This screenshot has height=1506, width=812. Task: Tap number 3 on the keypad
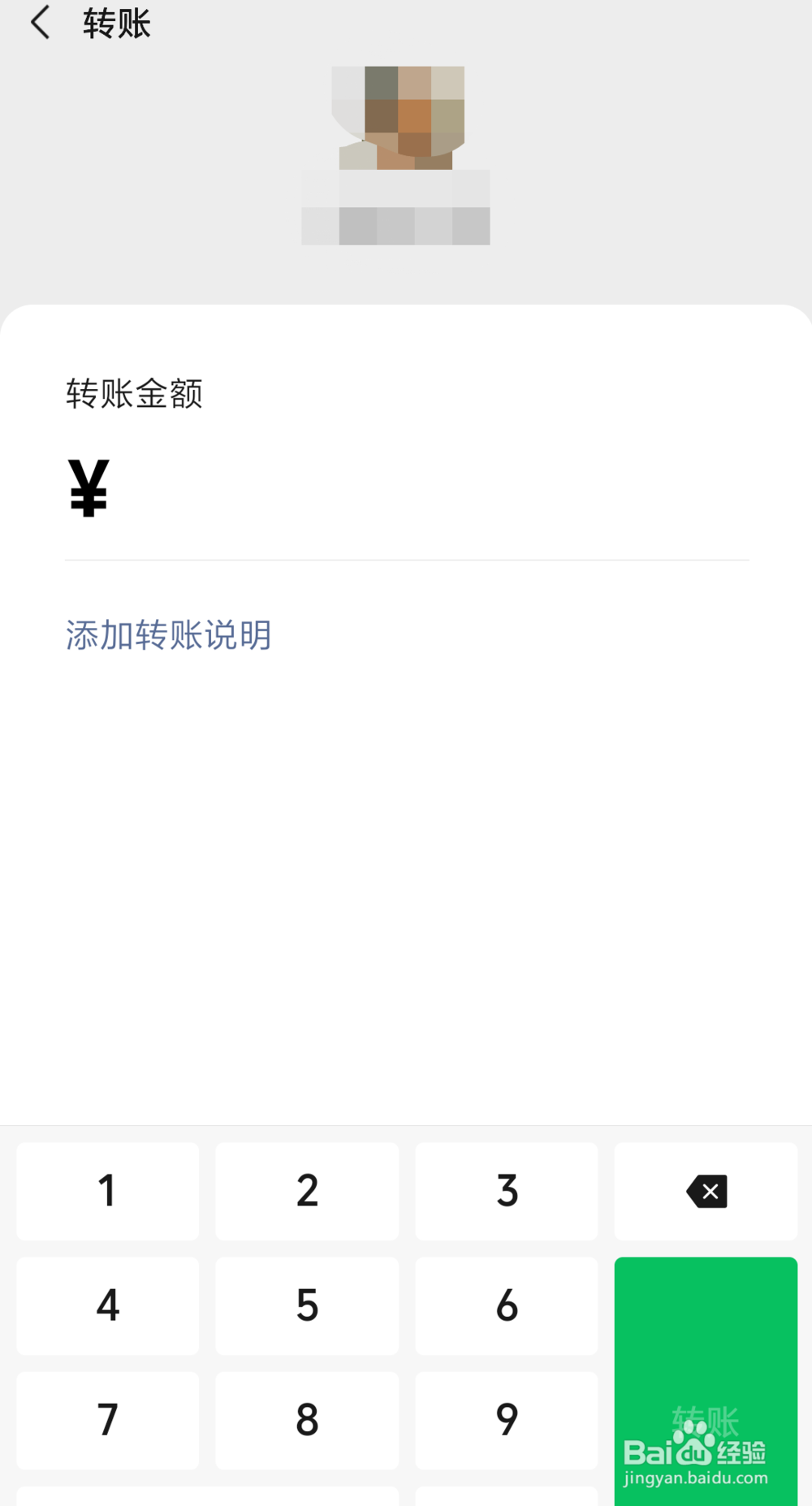(506, 1191)
